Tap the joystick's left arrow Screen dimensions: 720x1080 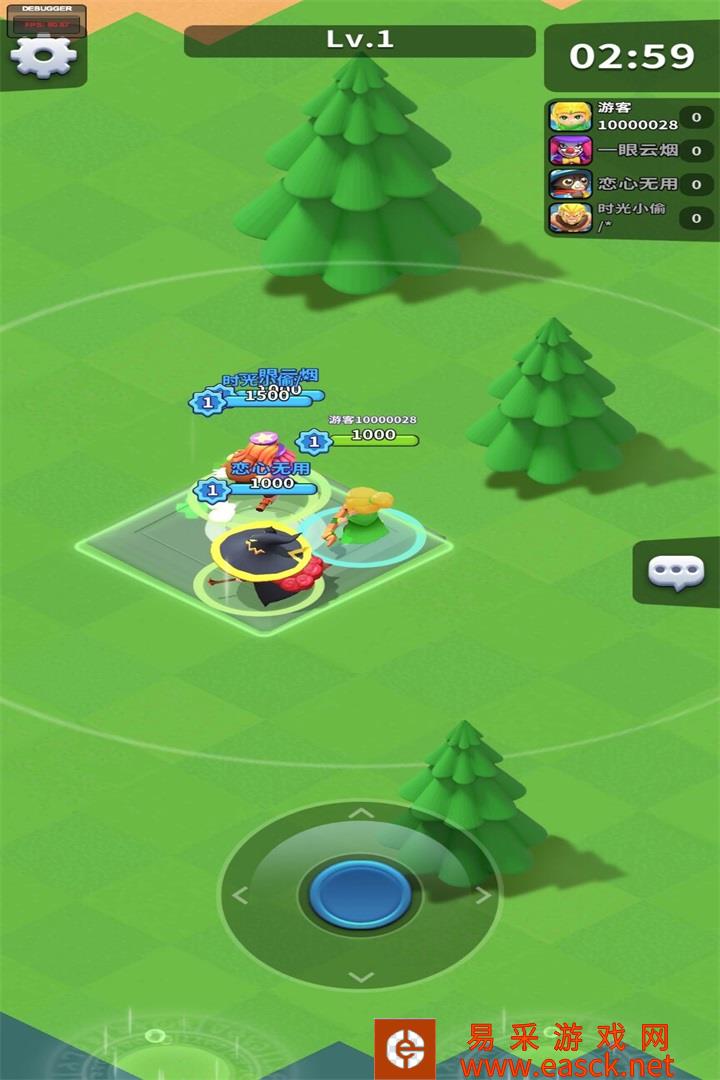(x=239, y=895)
